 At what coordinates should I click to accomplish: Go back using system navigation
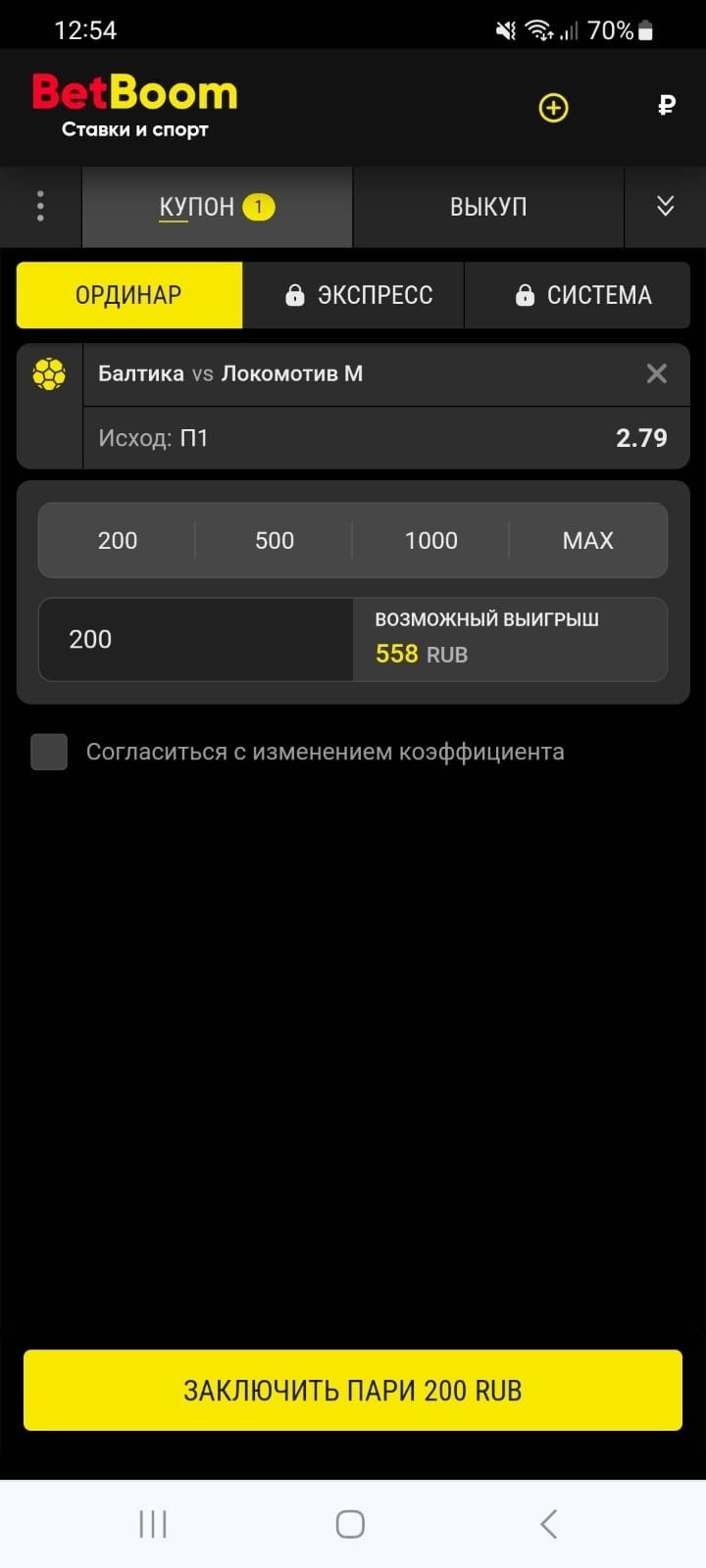(549, 1524)
